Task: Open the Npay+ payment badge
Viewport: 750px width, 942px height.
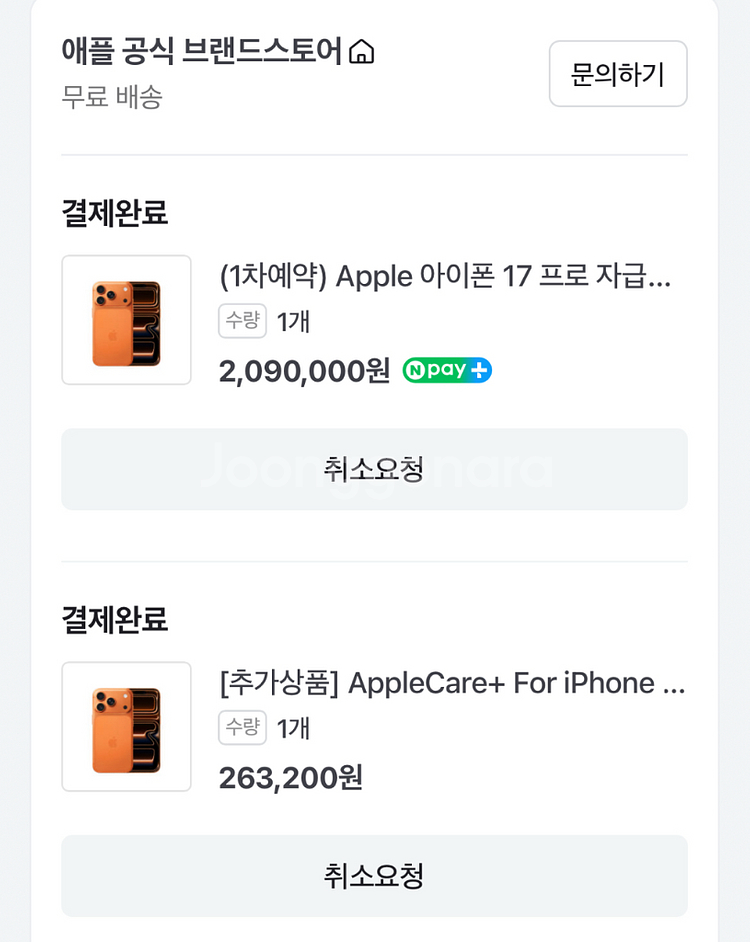Action: coord(446,370)
